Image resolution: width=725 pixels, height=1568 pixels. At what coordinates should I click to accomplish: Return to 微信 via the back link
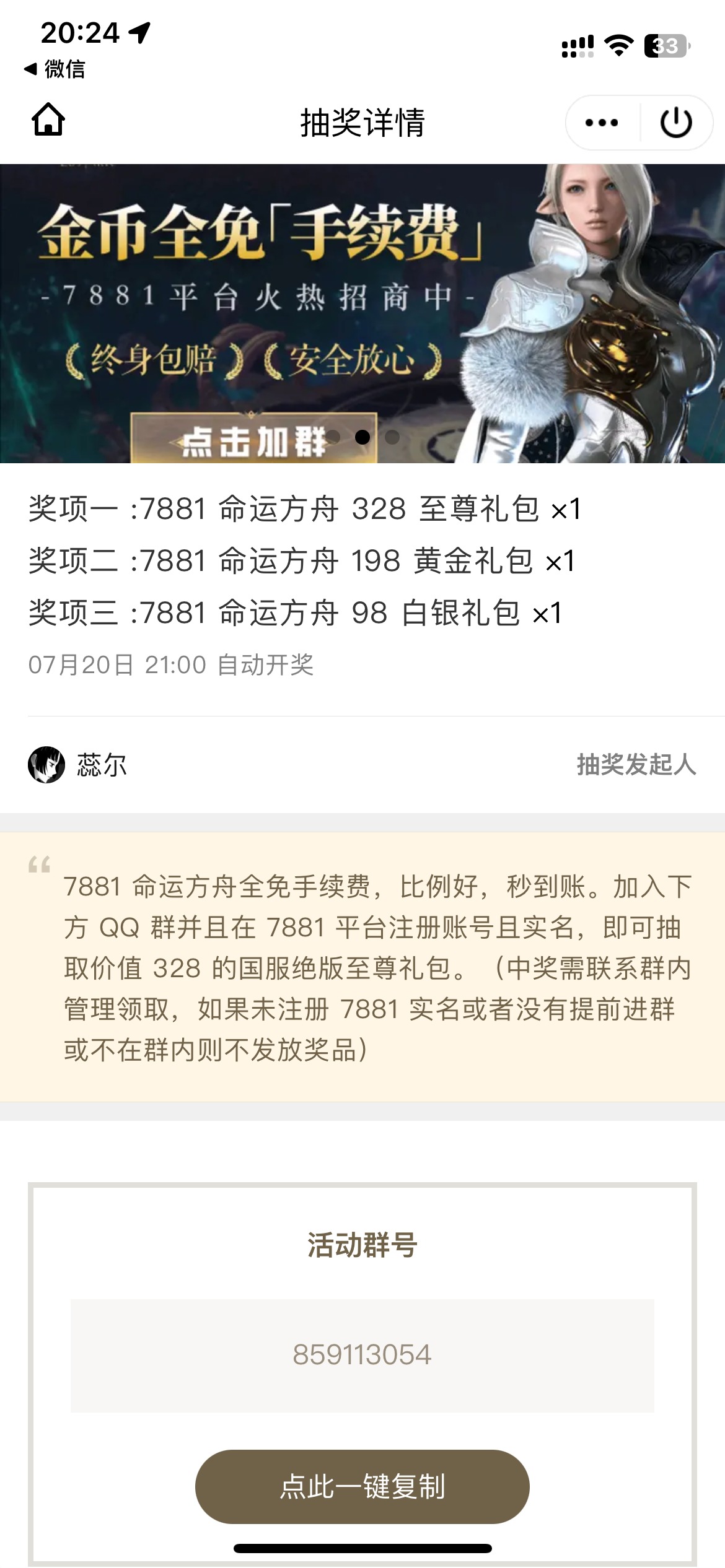54,69
